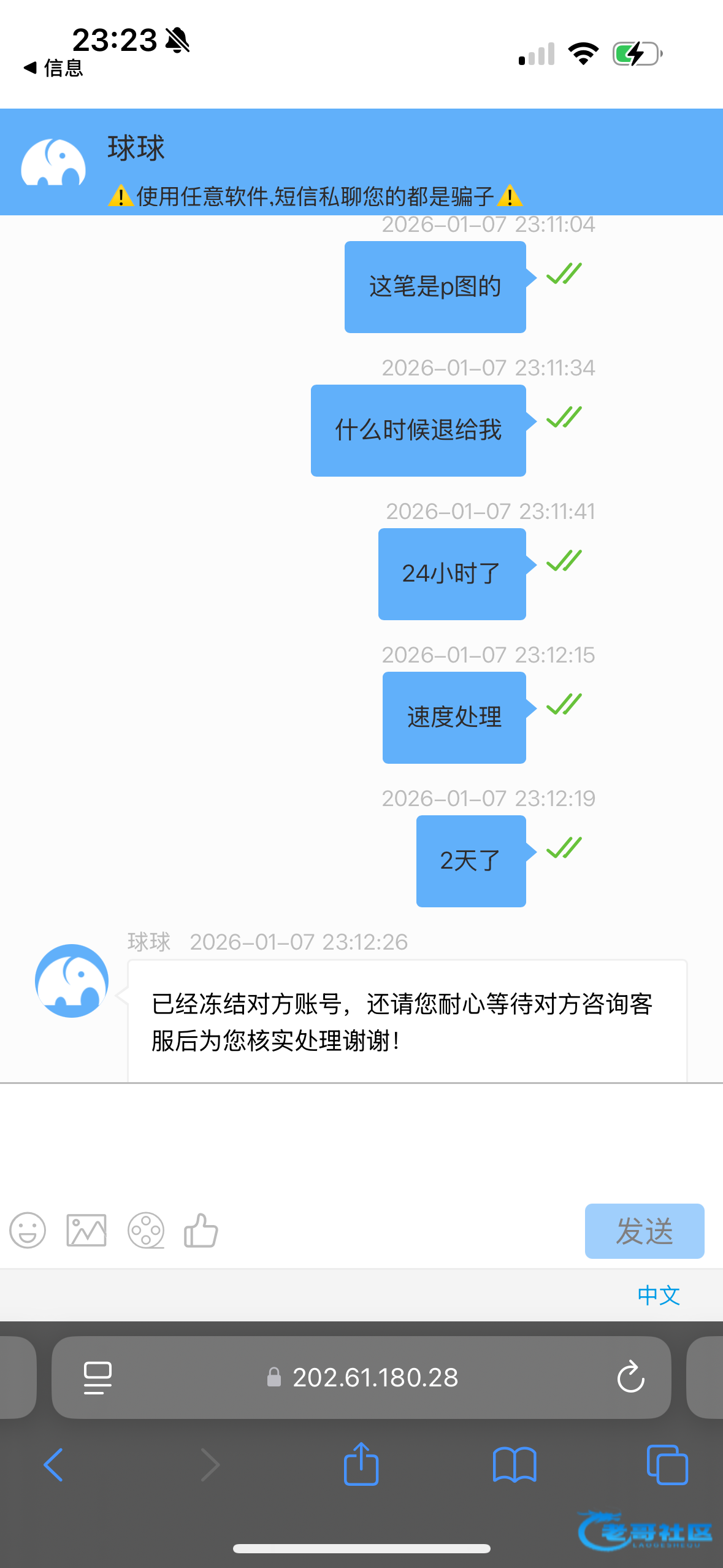This screenshot has width=723, height=1568.
Task: Open Safari bookmarks
Action: point(515,1465)
